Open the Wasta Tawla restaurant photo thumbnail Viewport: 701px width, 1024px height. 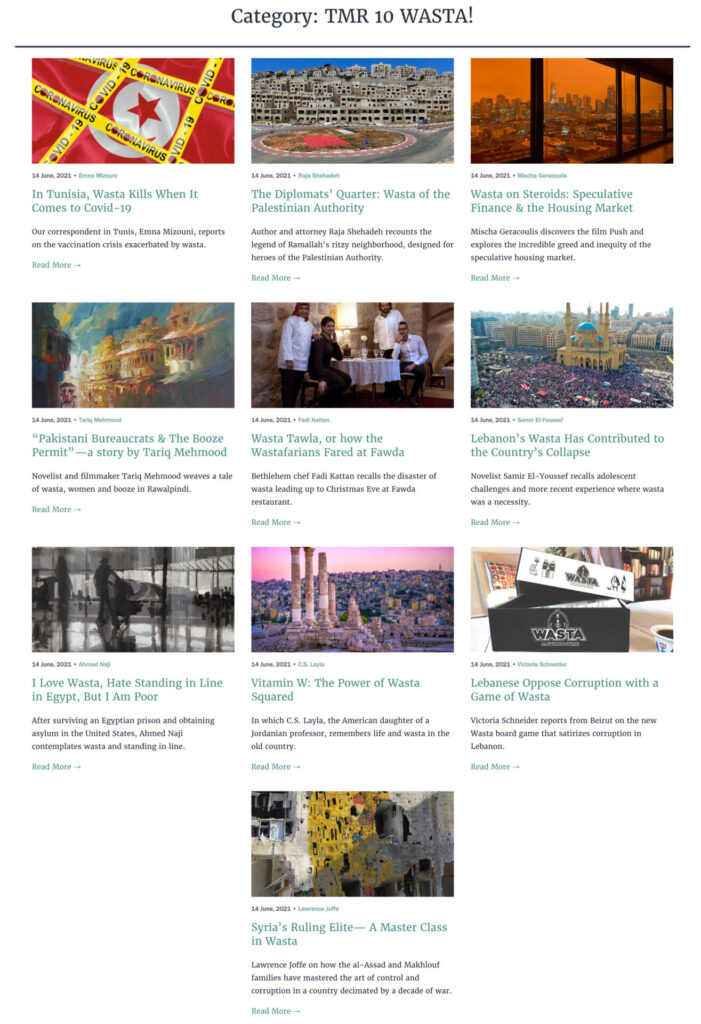point(352,355)
